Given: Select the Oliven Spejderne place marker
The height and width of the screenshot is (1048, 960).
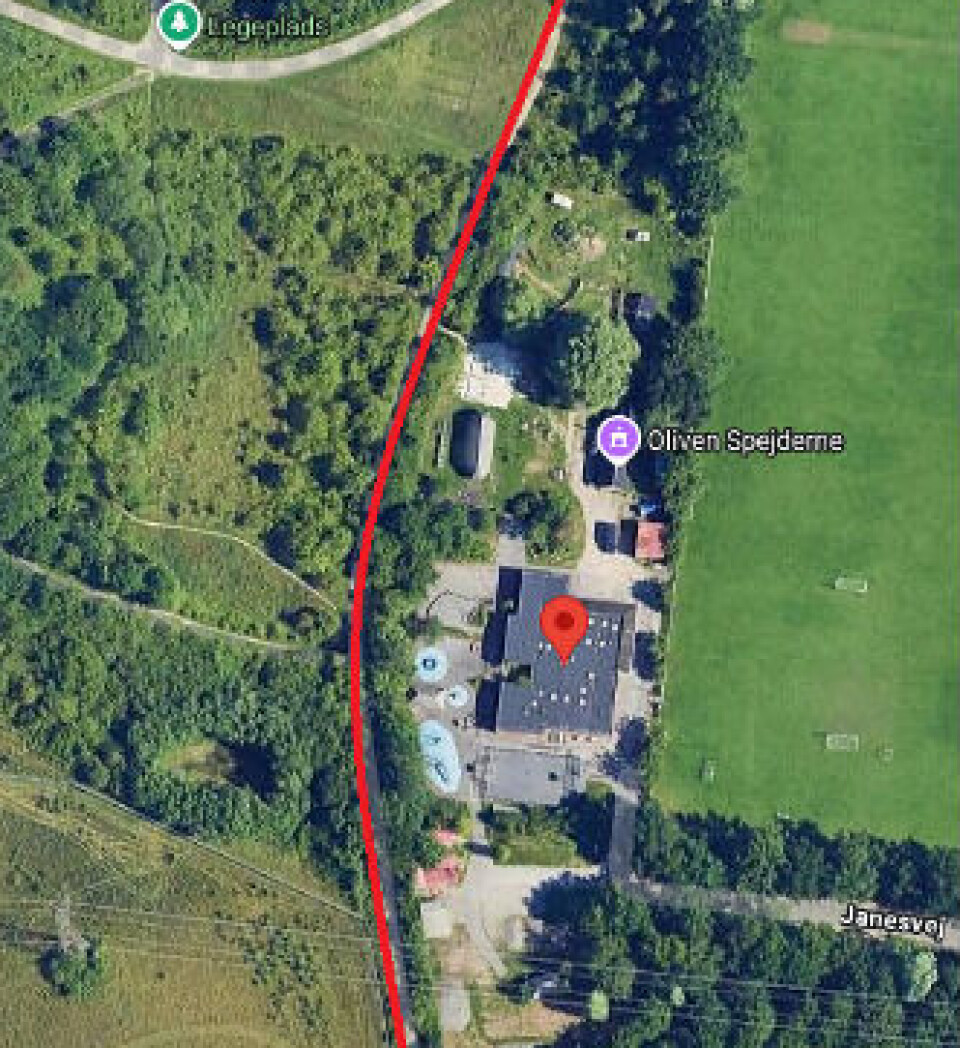Looking at the screenshot, I should coord(618,437).
